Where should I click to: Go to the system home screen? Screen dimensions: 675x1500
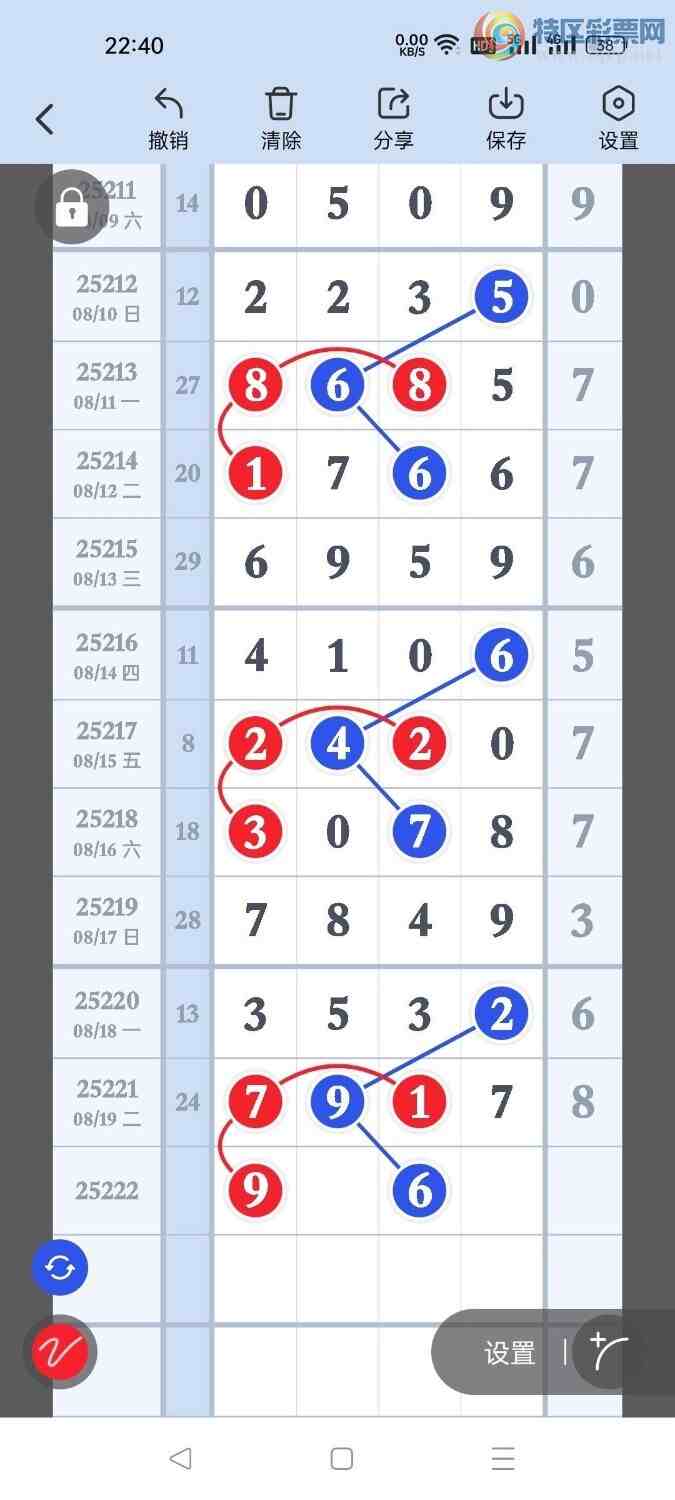341,1459
